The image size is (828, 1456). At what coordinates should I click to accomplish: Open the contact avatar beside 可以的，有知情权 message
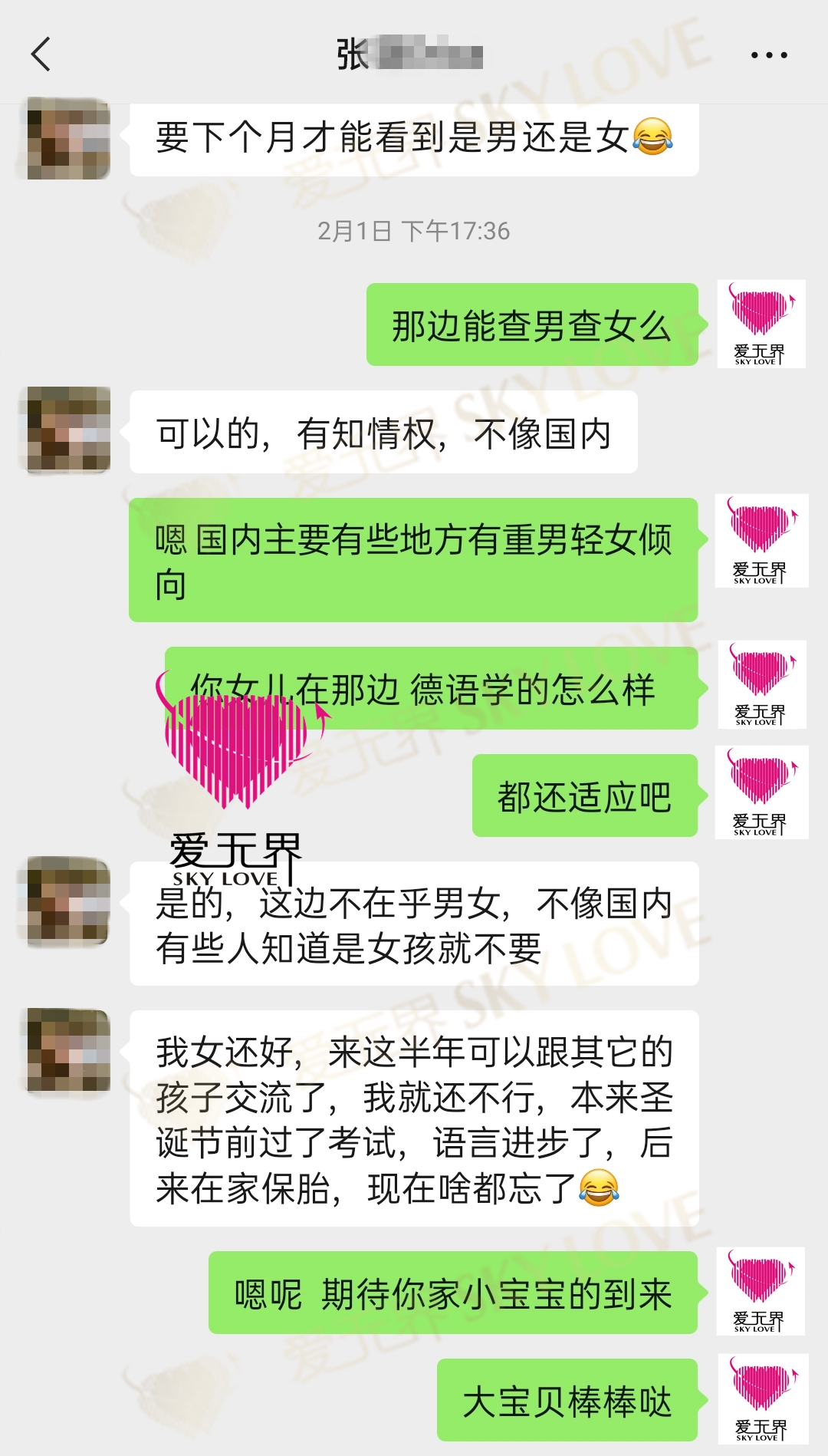68,429
